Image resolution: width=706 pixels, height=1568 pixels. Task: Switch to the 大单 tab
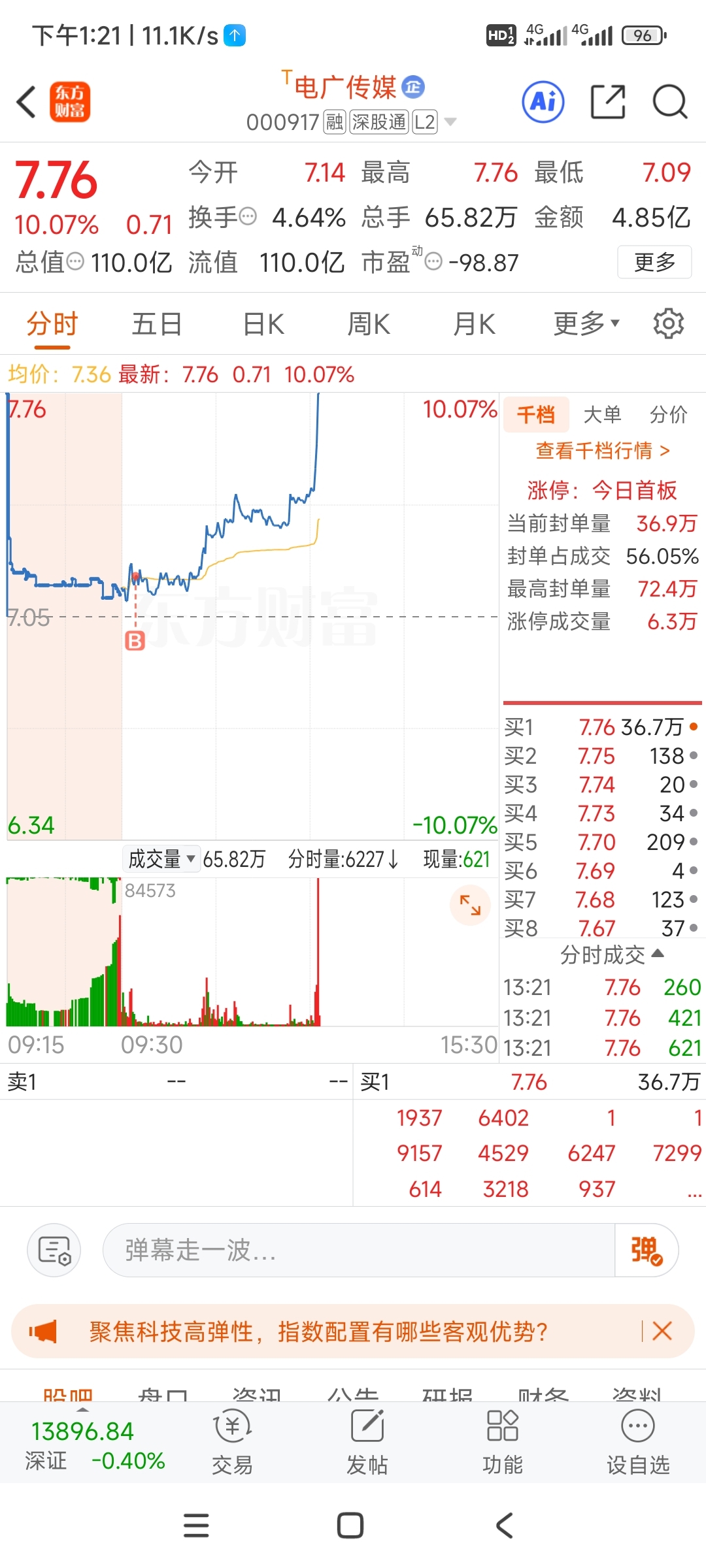(602, 414)
